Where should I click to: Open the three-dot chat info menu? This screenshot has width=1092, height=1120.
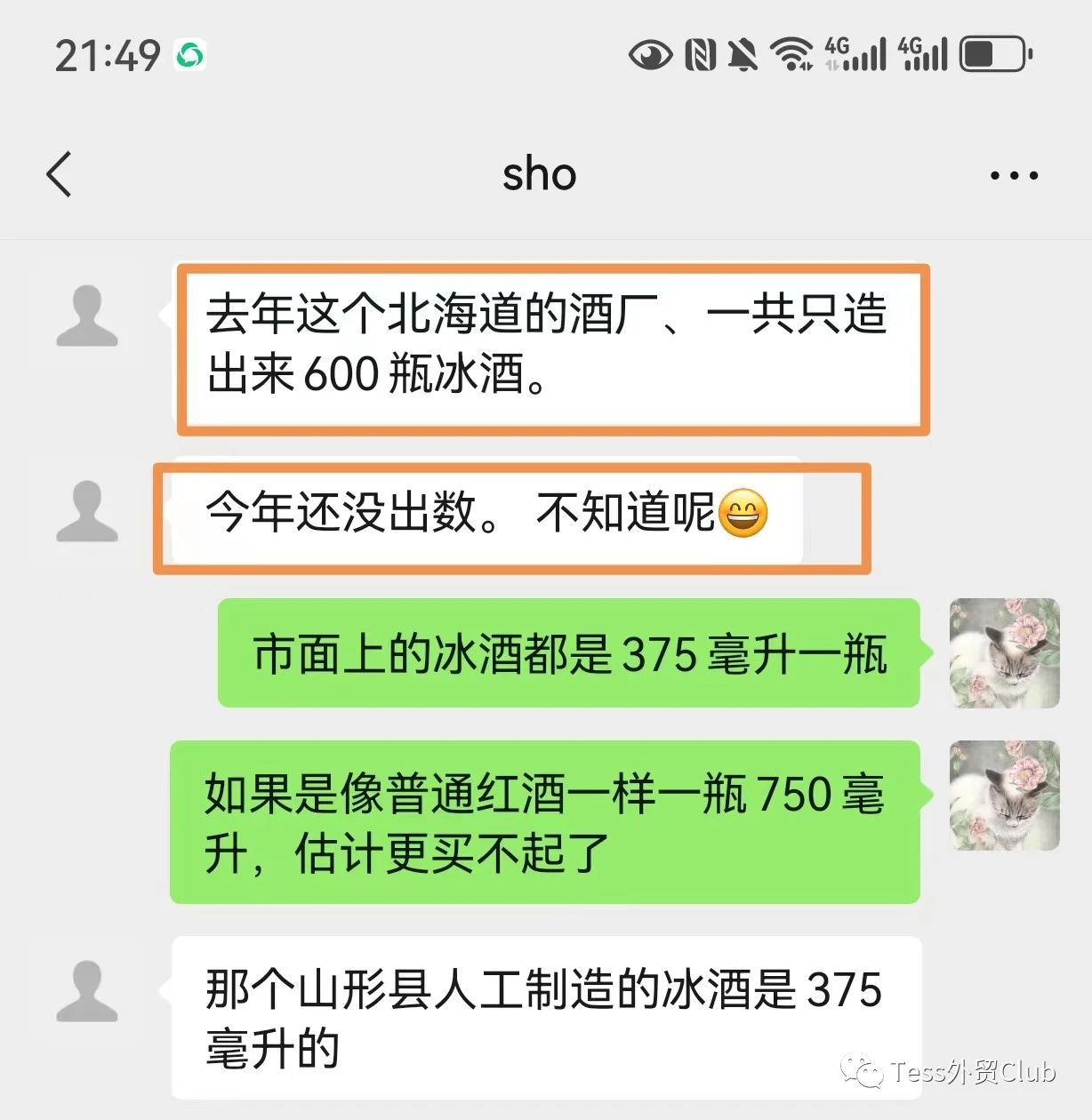point(1014,176)
